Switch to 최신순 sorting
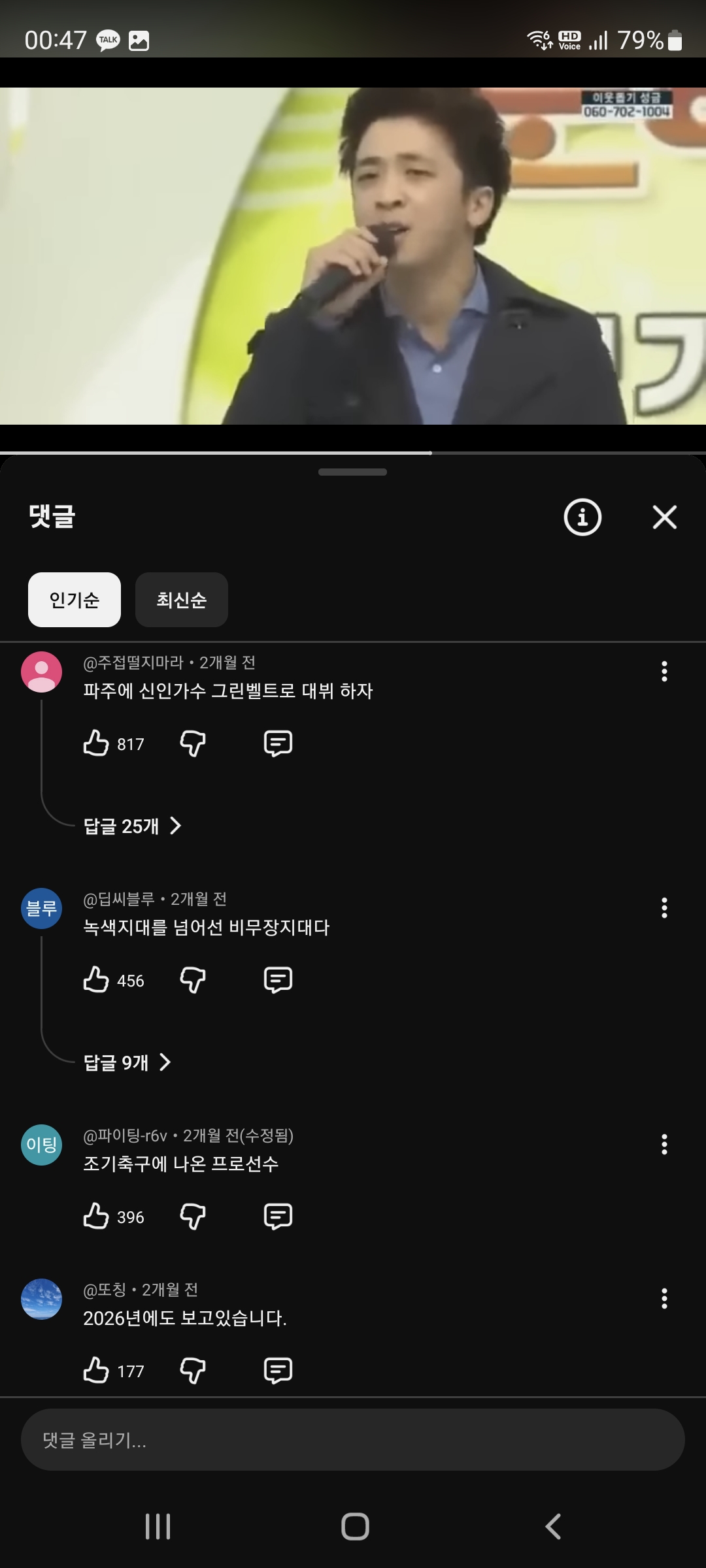 pyautogui.click(x=181, y=600)
